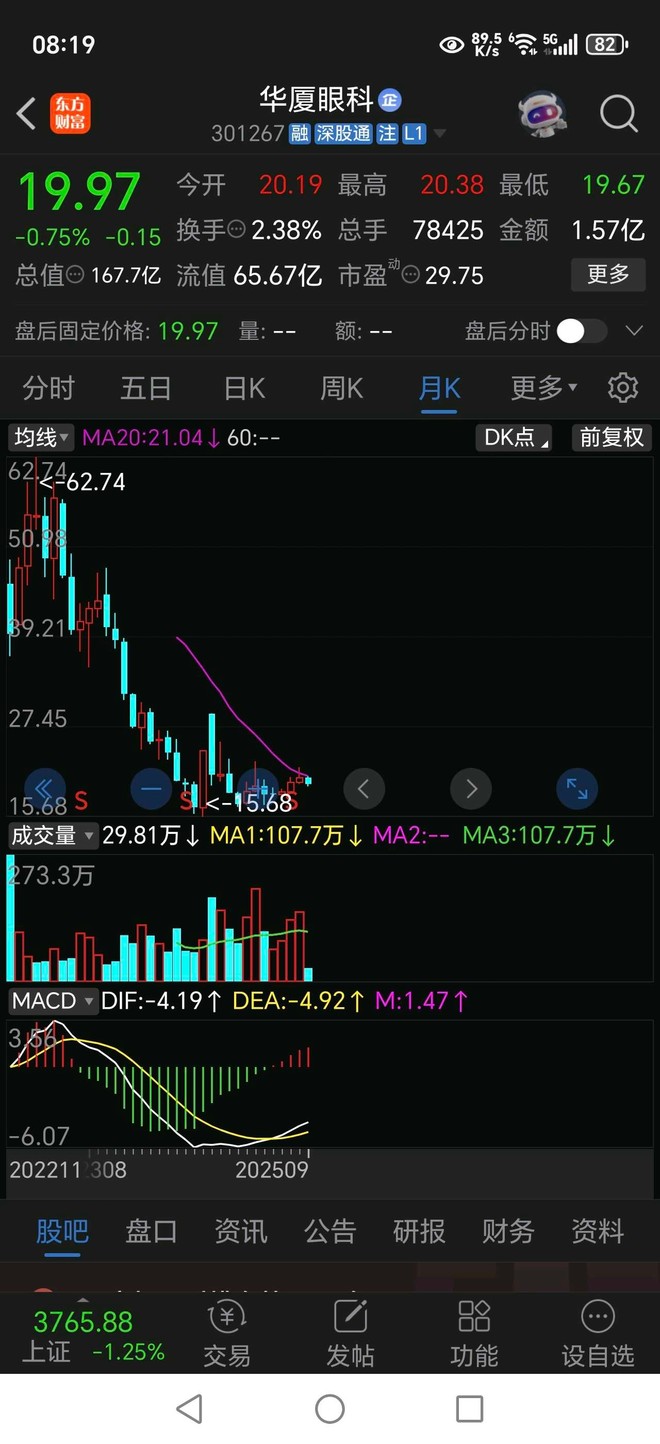Go back using the top-left arrow
The height and width of the screenshot is (1444, 660).
(27, 113)
